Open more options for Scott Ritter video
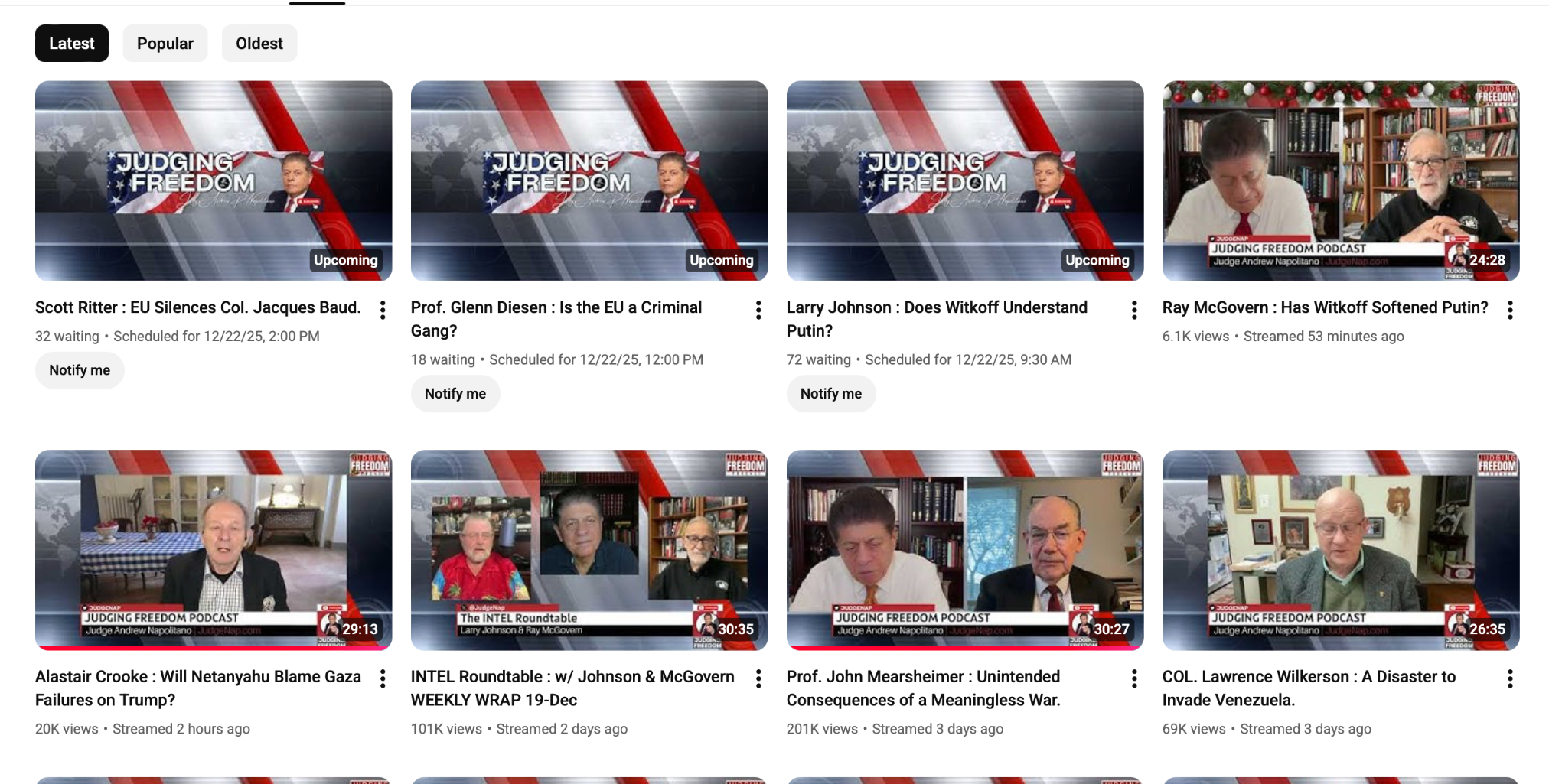1549x784 pixels. coord(383,310)
